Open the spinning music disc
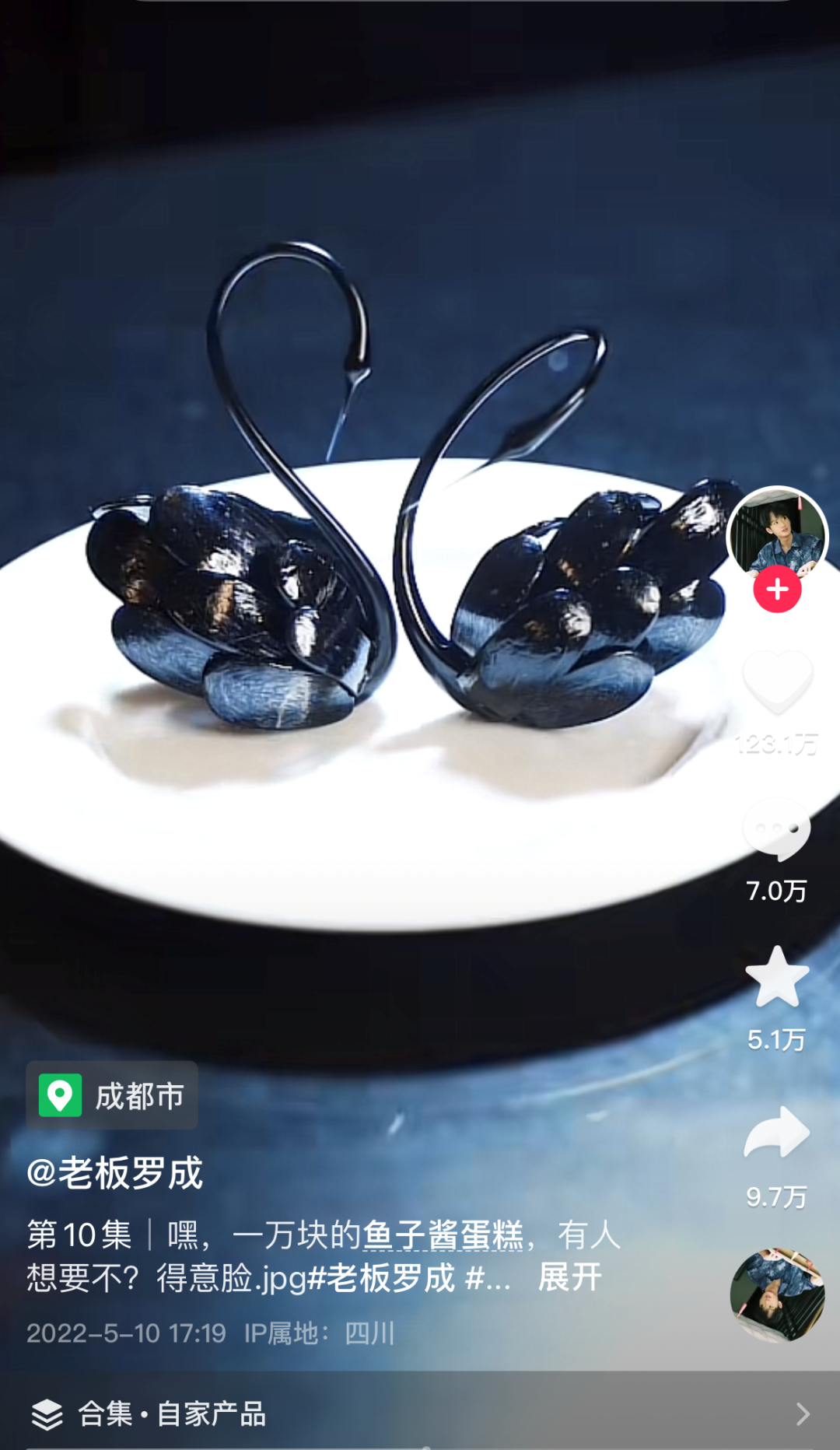 [x=777, y=1295]
